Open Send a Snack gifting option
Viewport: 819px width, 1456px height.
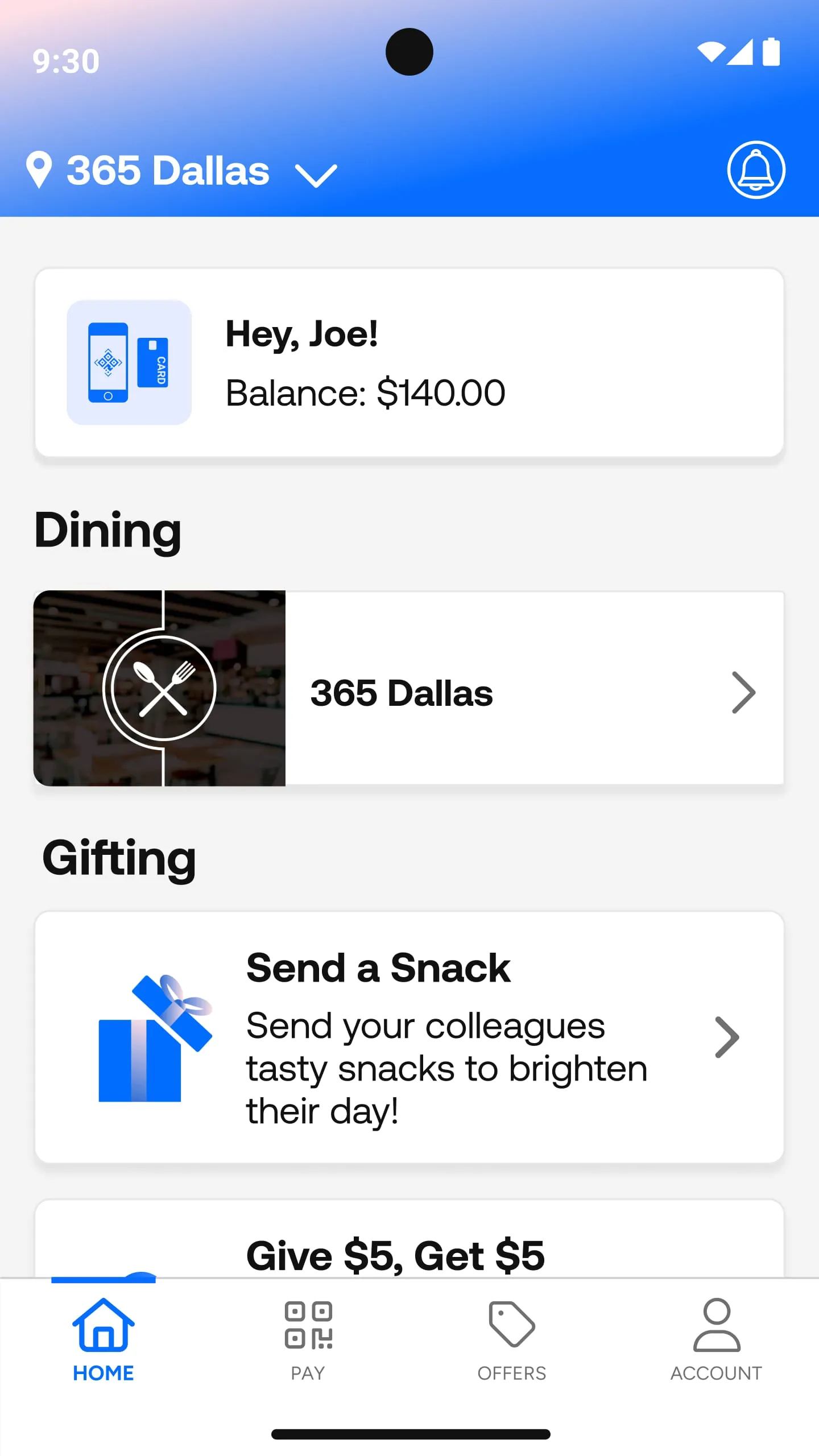point(409,1037)
